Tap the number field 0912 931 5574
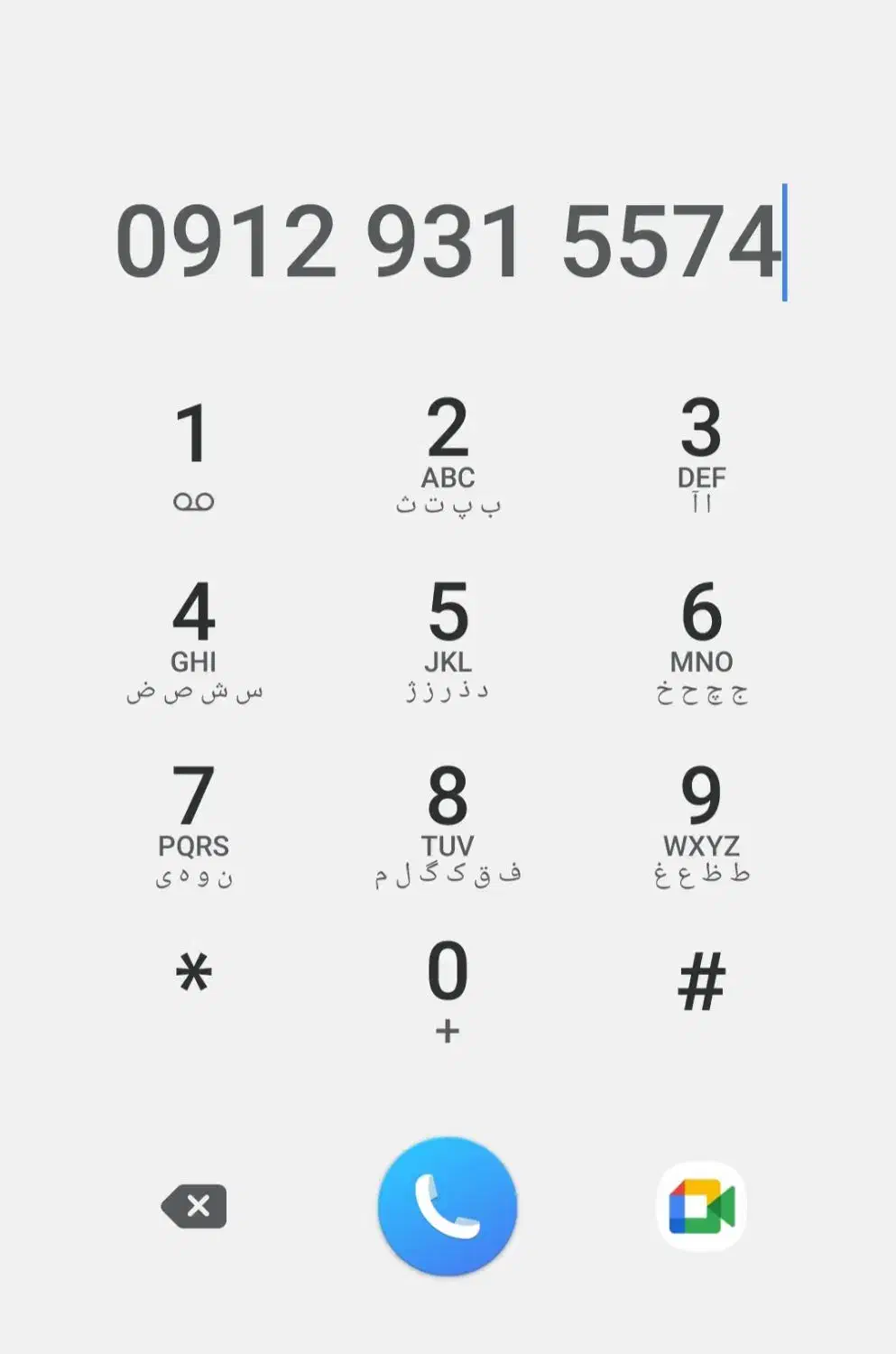The width and height of the screenshot is (896, 1354). [x=448, y=241]
